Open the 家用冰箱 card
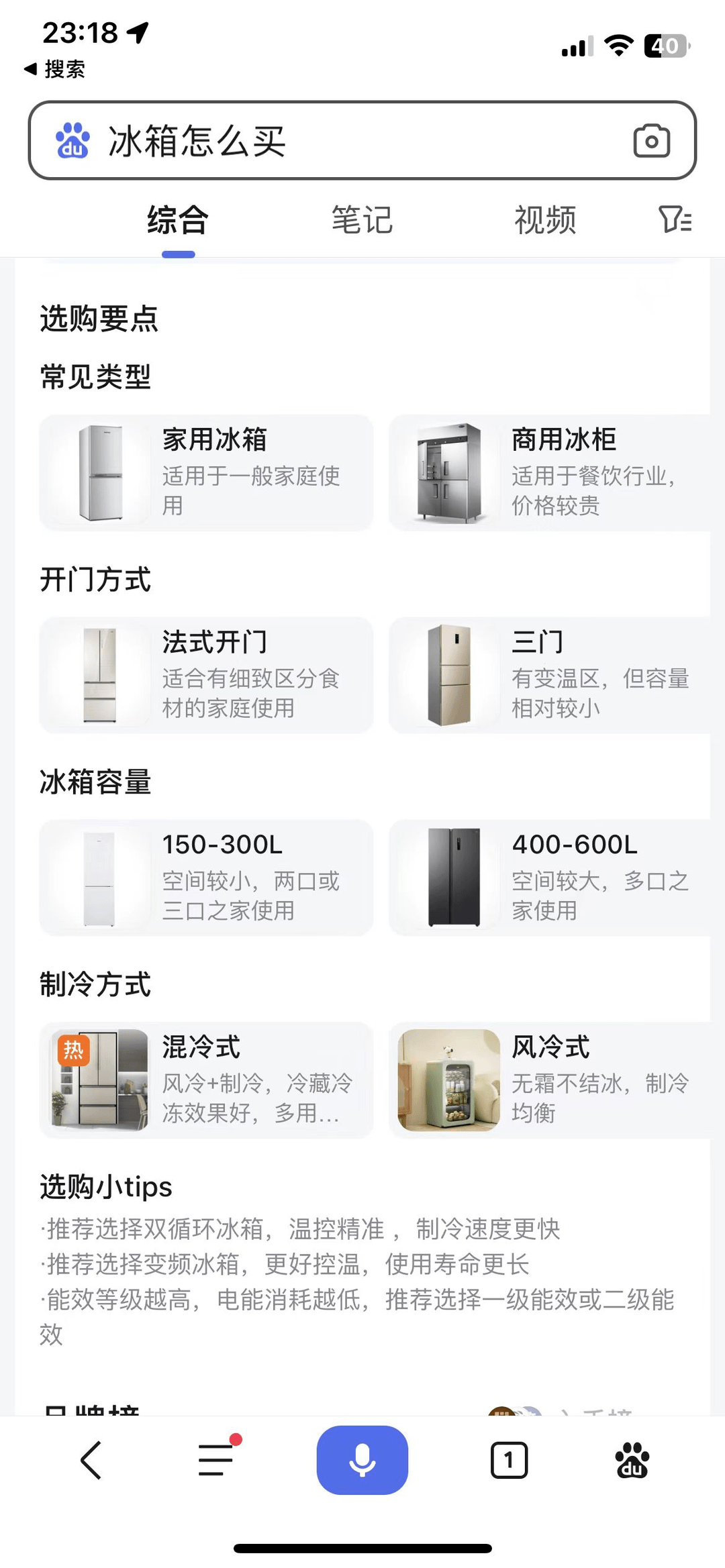 [206, 473]
